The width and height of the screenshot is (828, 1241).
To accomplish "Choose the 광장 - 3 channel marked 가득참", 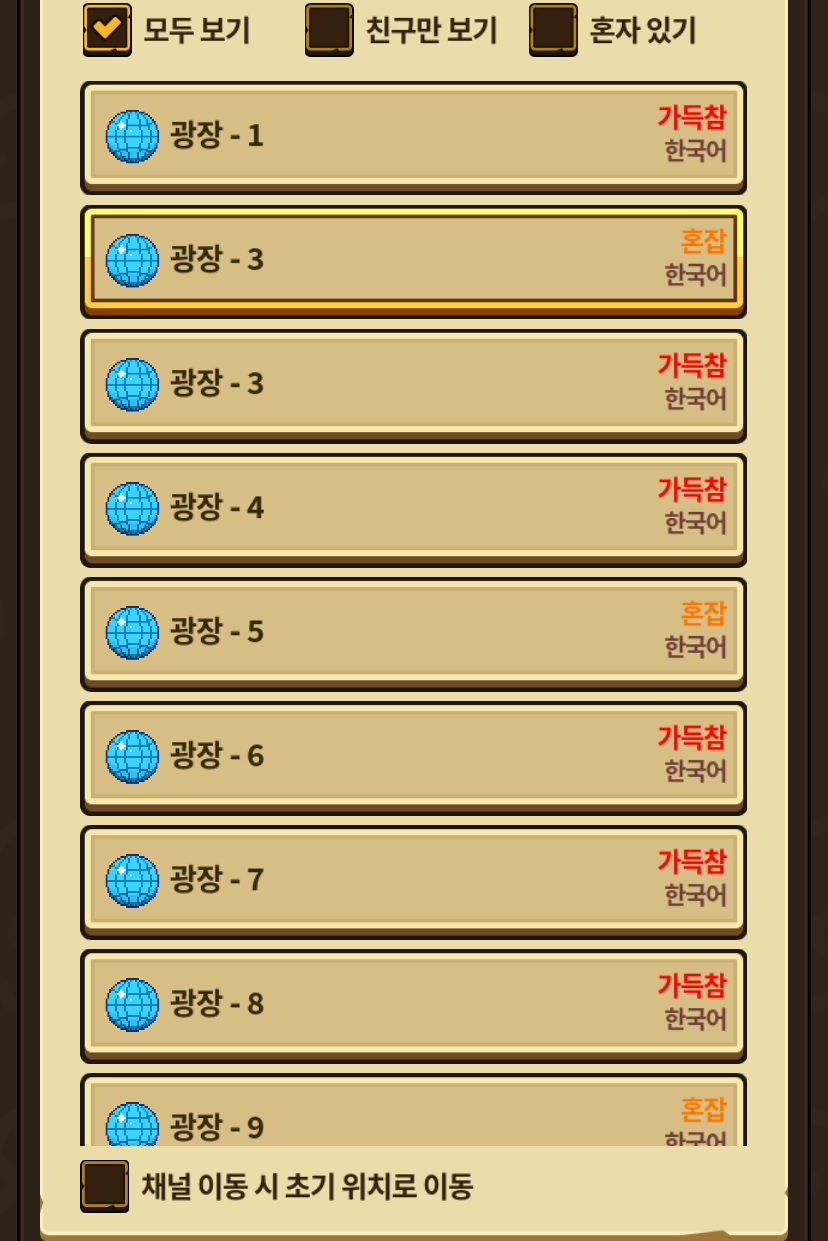I will pyautogui.click(x=413, y=384).
